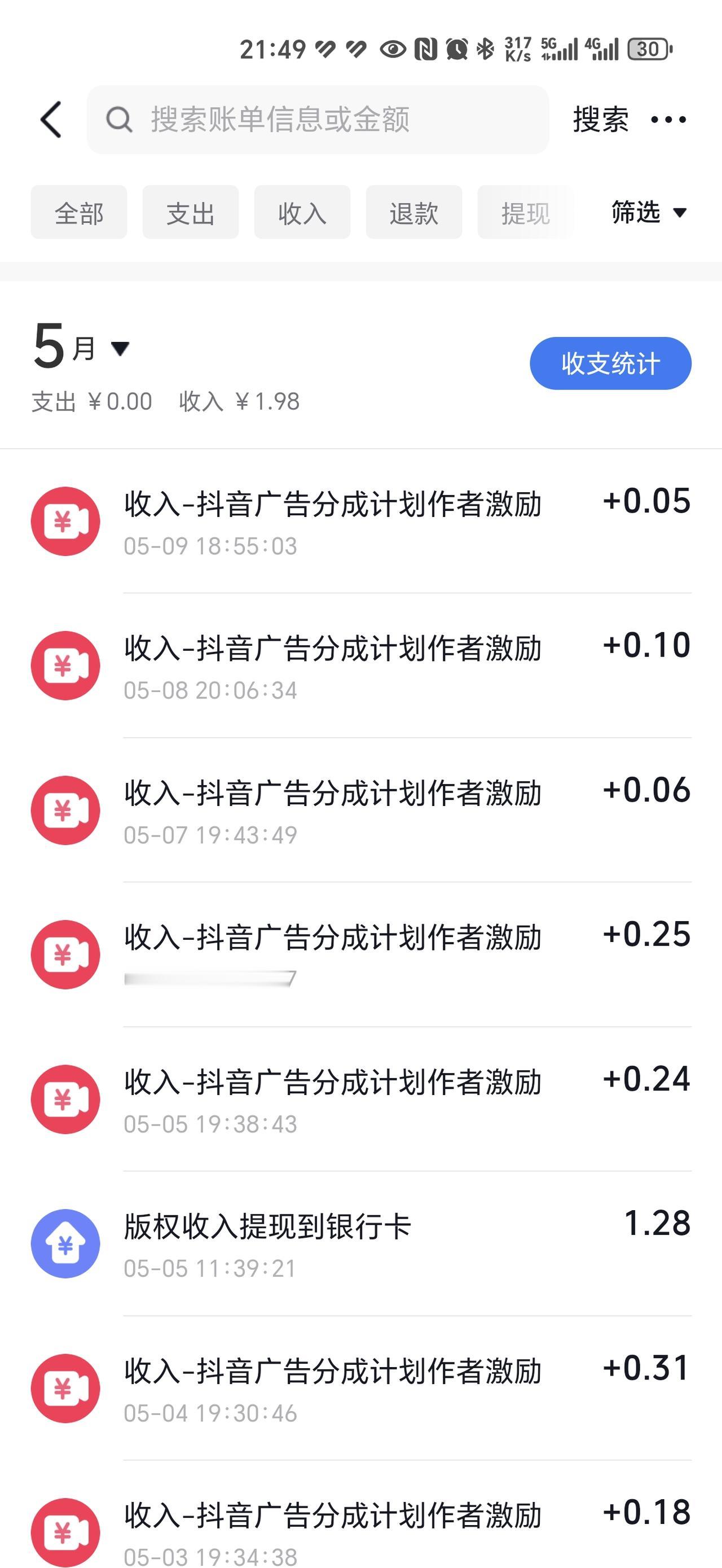Image resolution: width=722 pixels, height=1568 pixels.
Task: Filter by 退款
Action: 413,212
